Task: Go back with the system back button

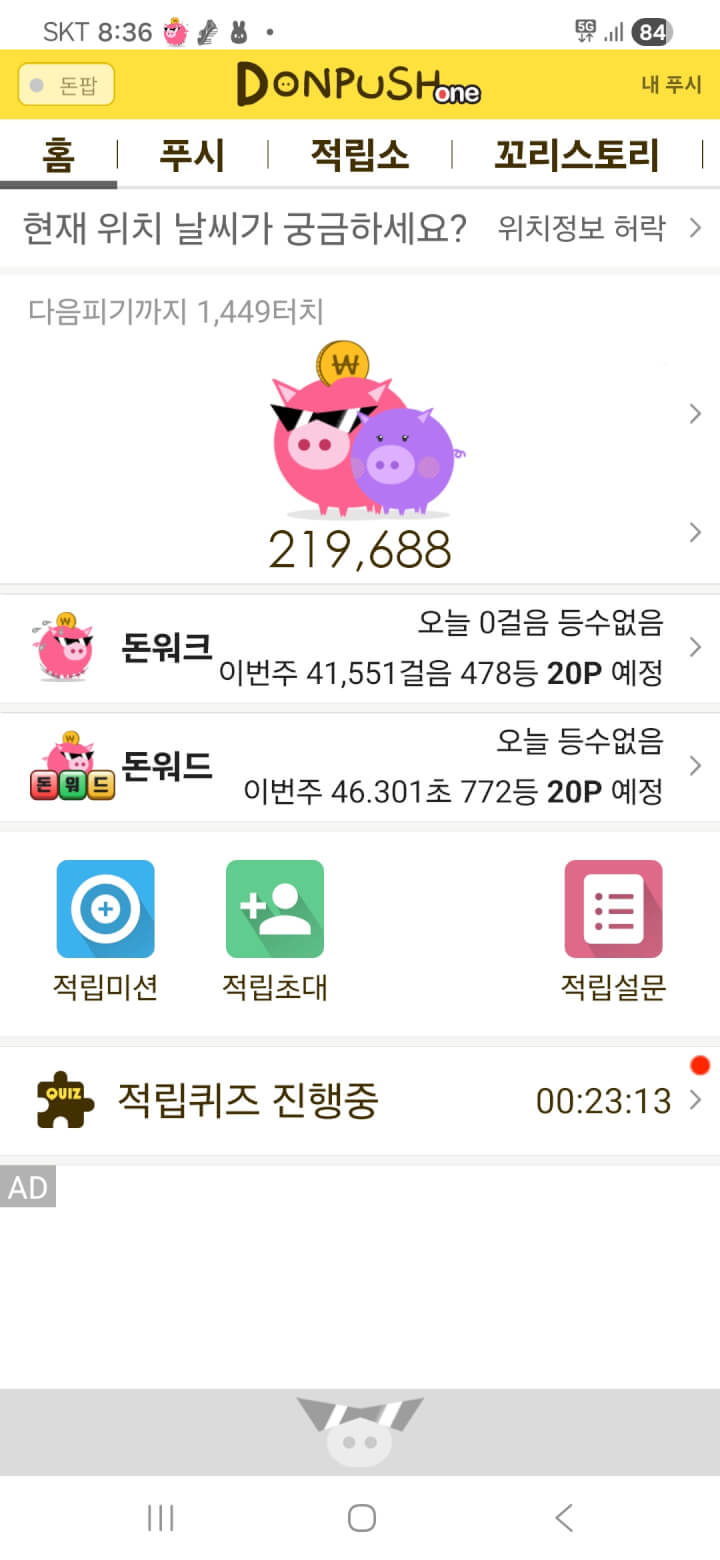Action: click(x=564, y=1518)
